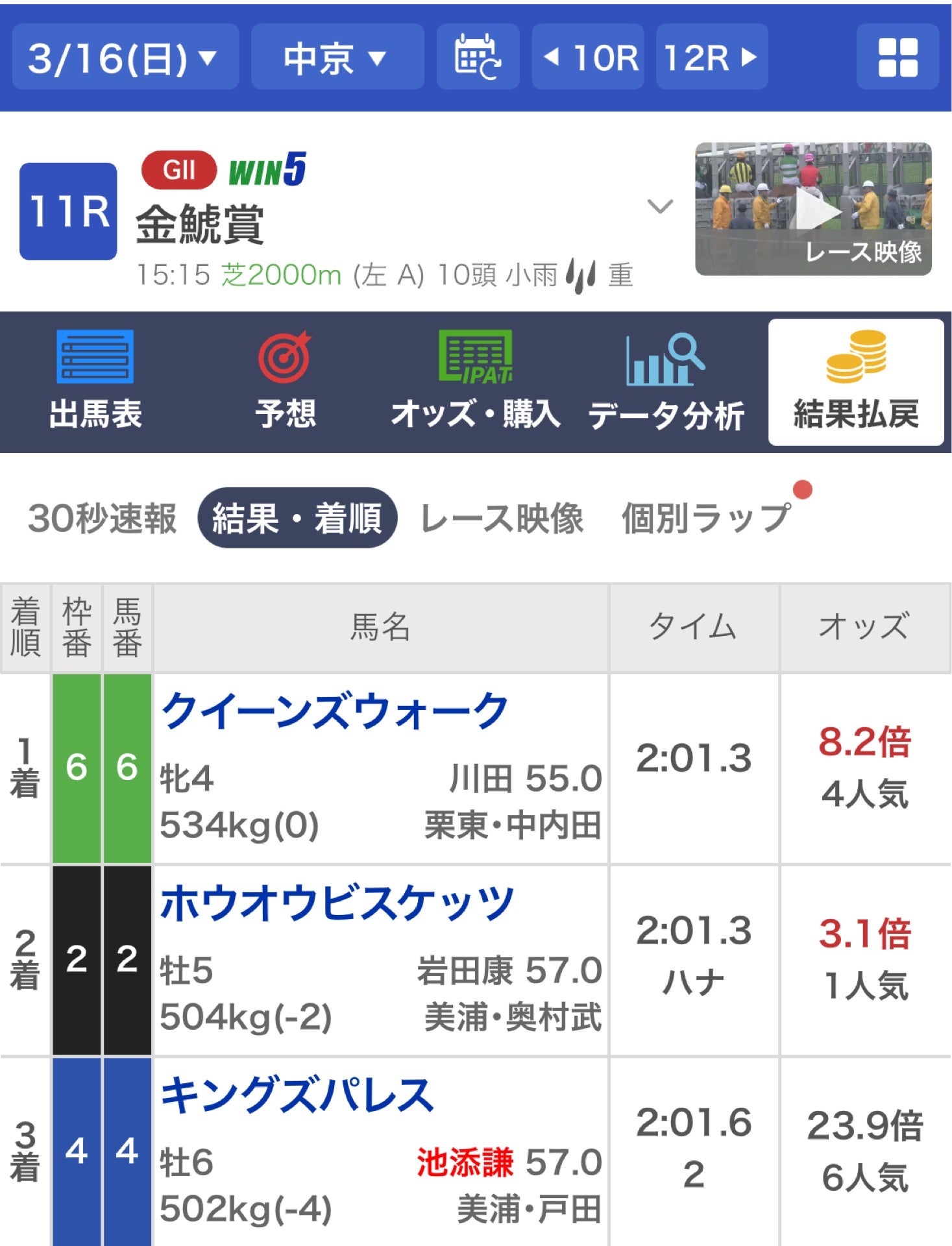Open horse クイーンズウォーク details
This screenshot has width=952, height=1246.
[334, 711]
